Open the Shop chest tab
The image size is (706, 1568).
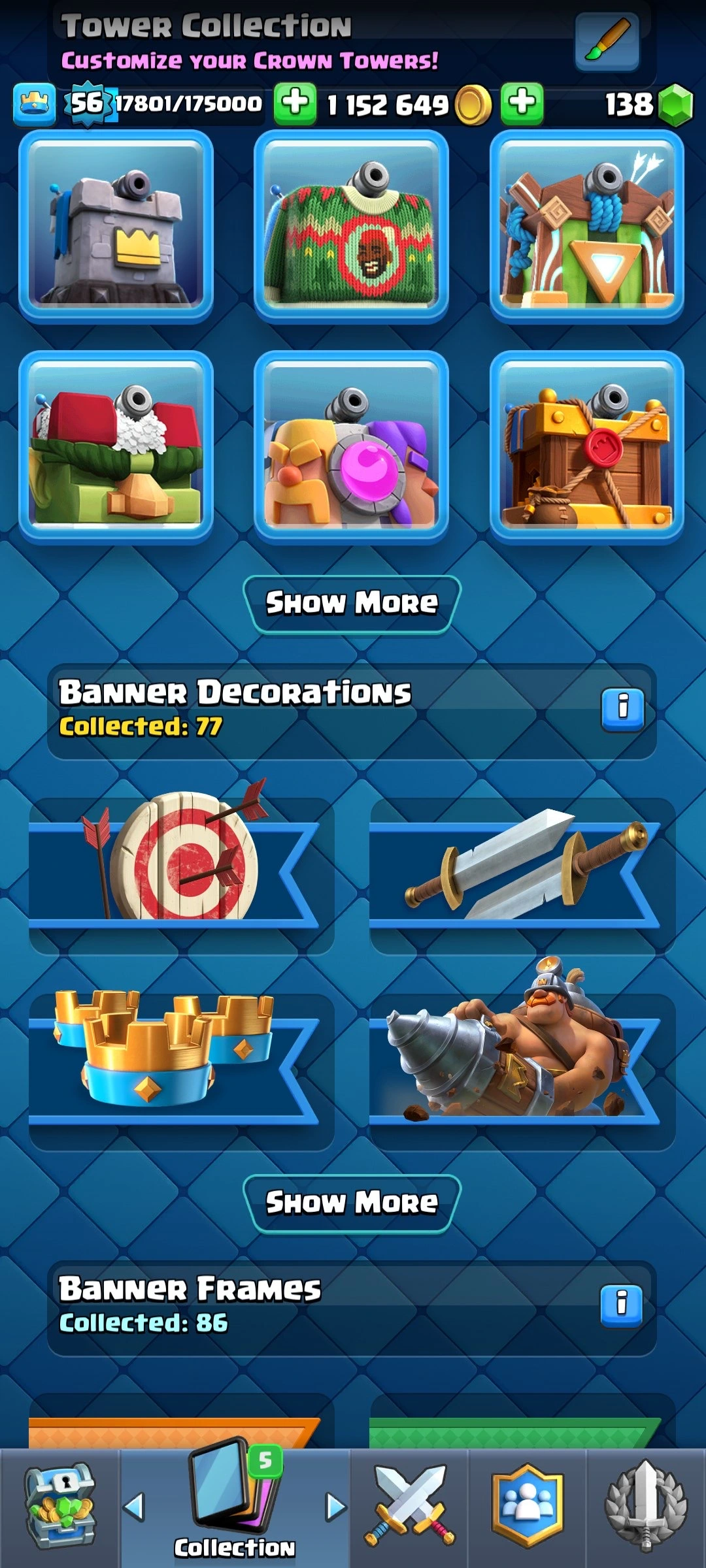pyautogui.click(x=60, y=1506)
